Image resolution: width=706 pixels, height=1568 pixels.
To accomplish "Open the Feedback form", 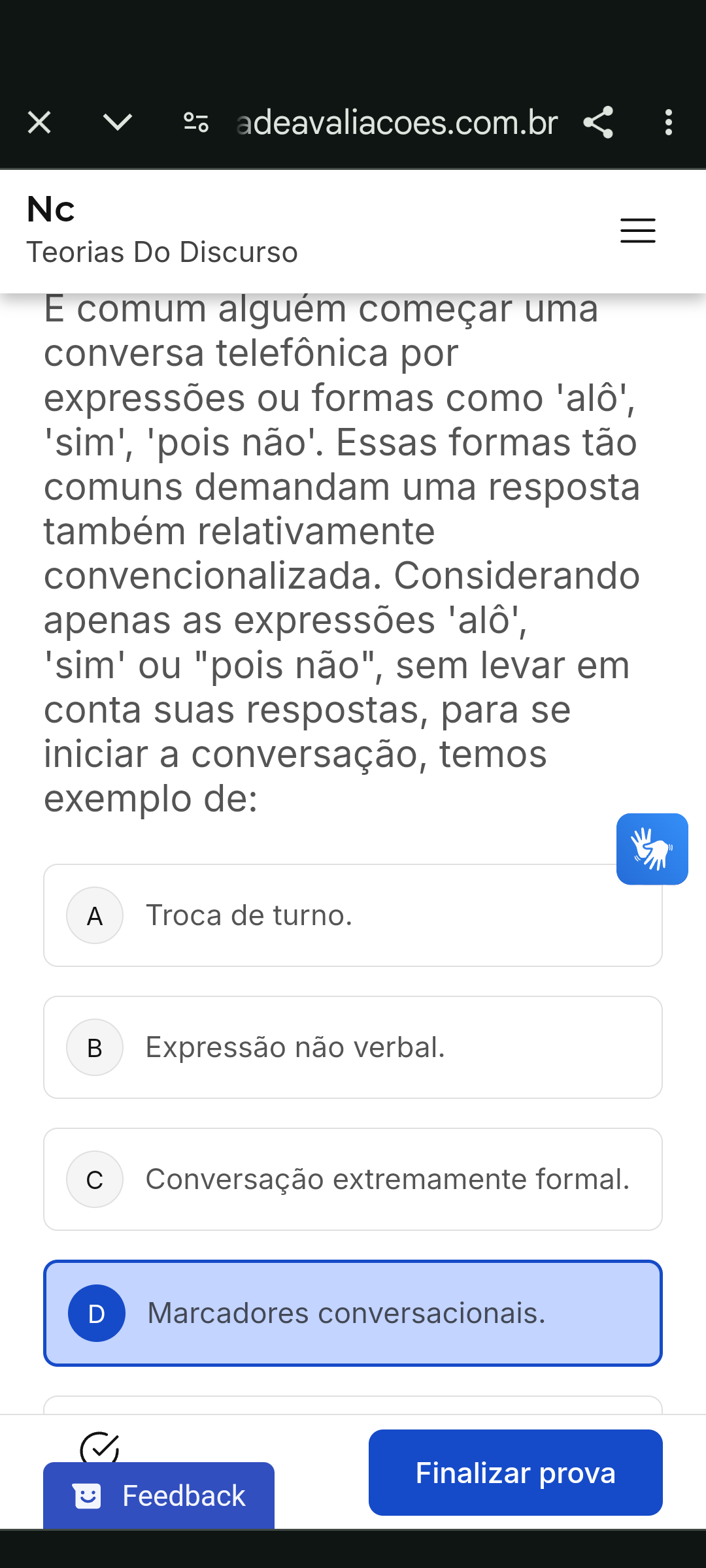I will point(159,1495).
